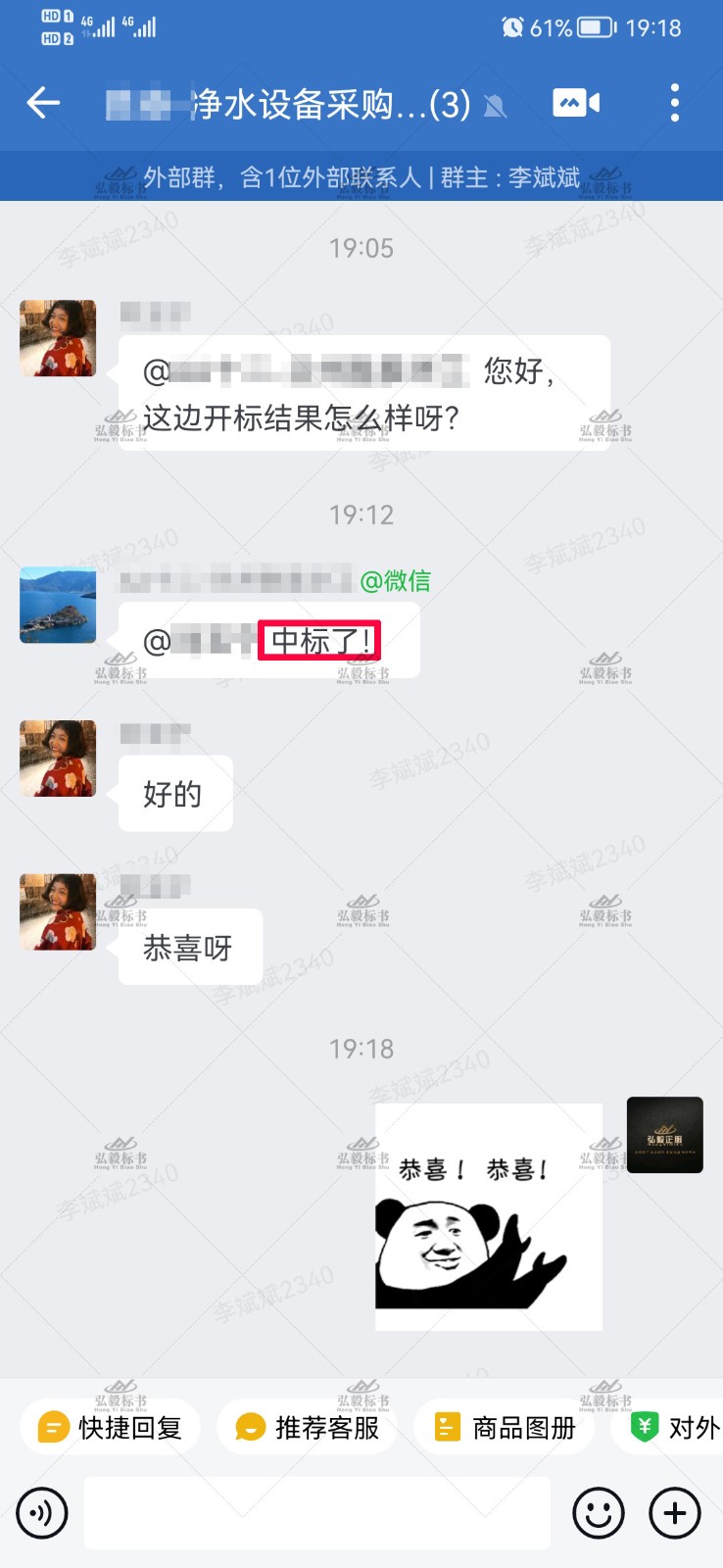Open the three-dot overflow menu
Image resolution: width=723 pixels, height=1568 pixels.
pyautogui.click(x=674, y=103)
